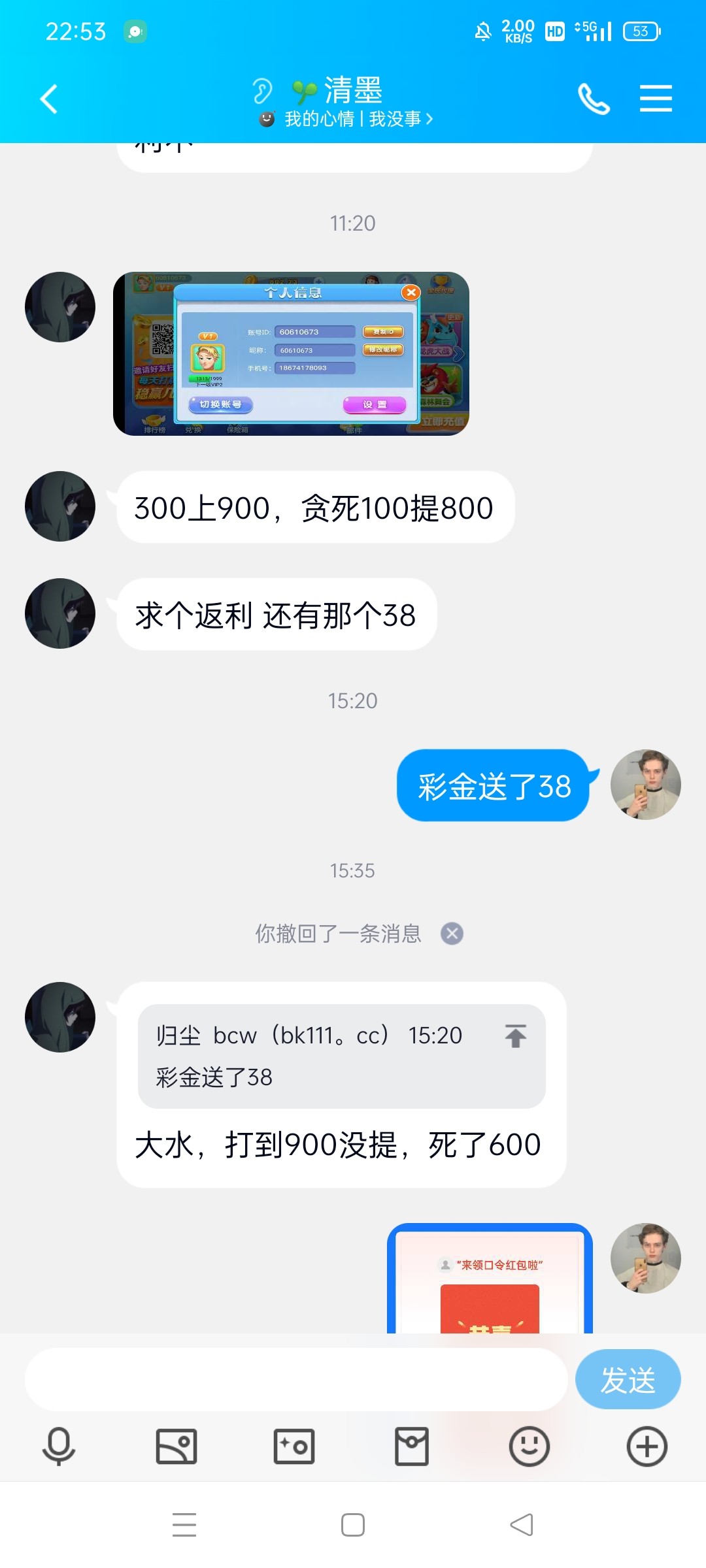
Task: Expand more options with the plus icon
Action: coord(647,1446)
